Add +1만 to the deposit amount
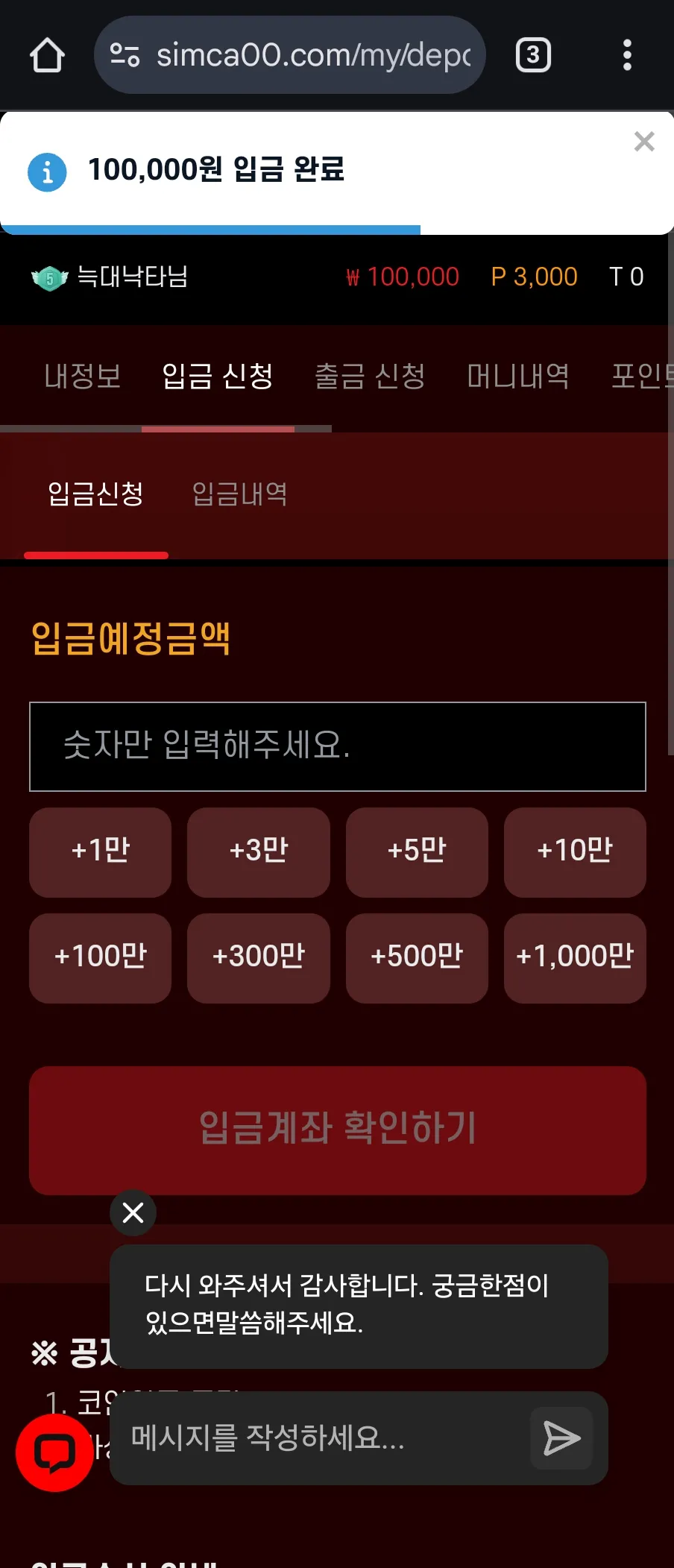Screen dimensions: 674x1568 100,851
